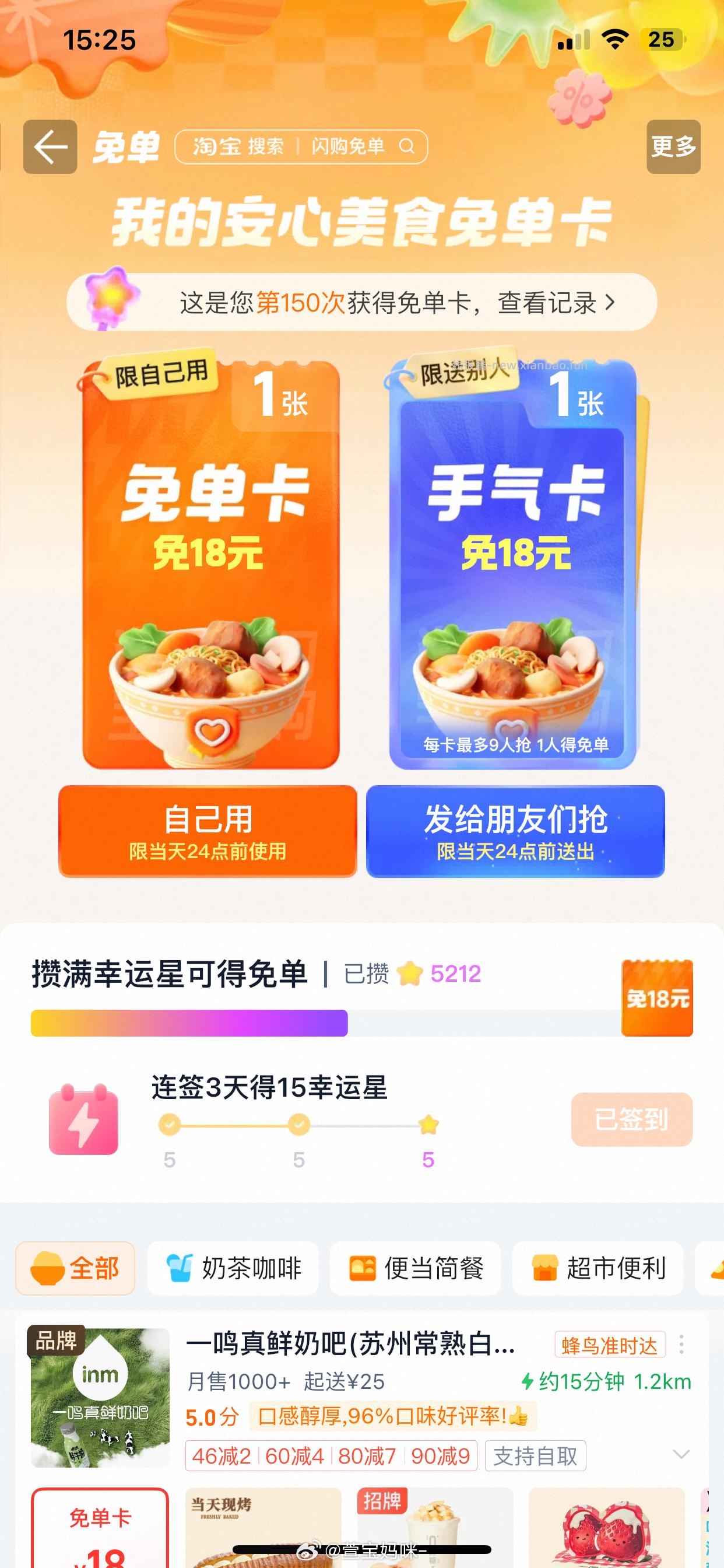Select the 全部 category tab

pyautogui.click(x=75, y=1269)
